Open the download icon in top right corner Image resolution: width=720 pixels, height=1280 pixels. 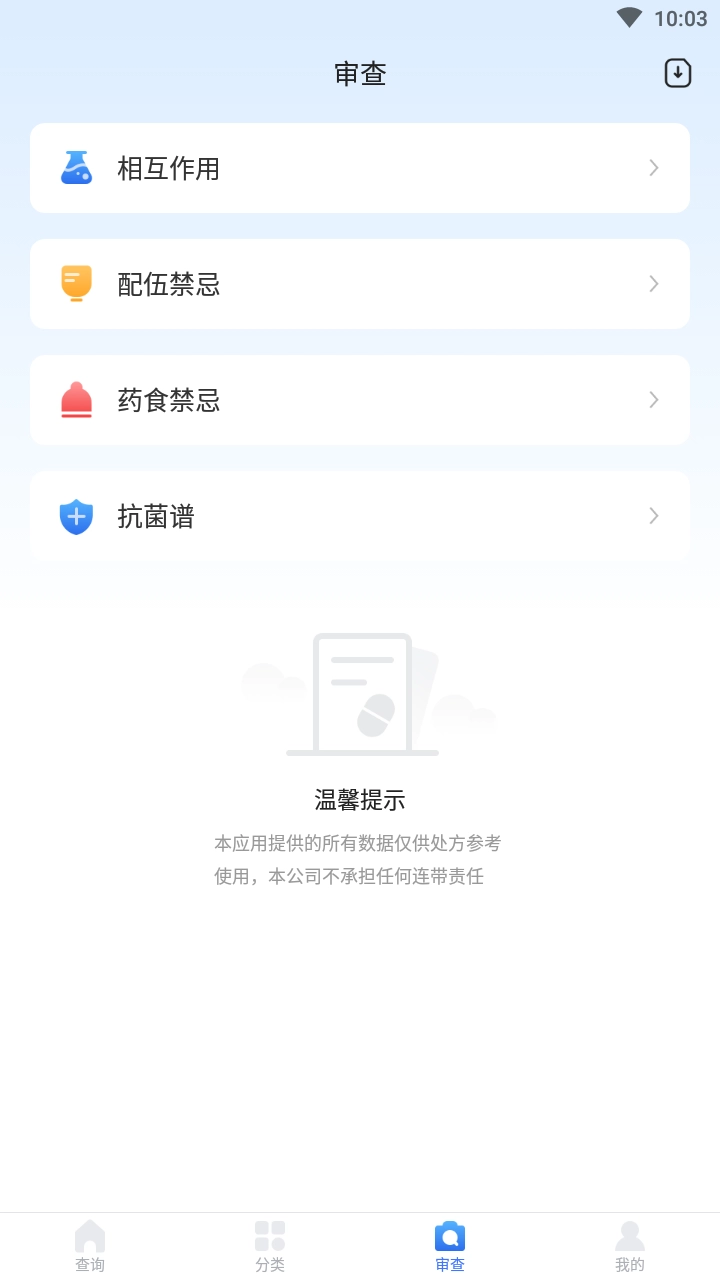point(676,73)
